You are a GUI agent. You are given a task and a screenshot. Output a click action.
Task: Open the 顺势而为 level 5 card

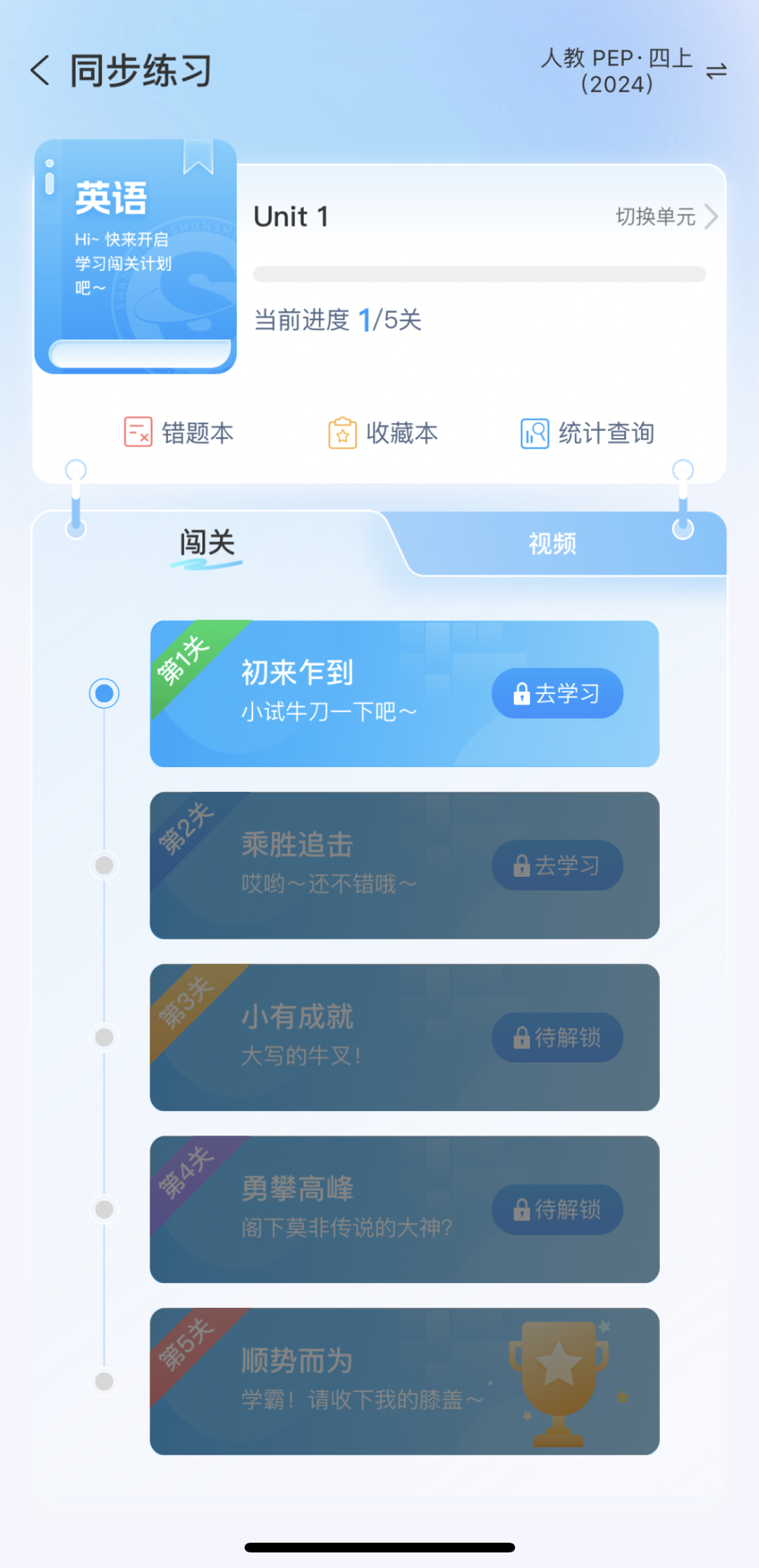tap(404, 1381)
